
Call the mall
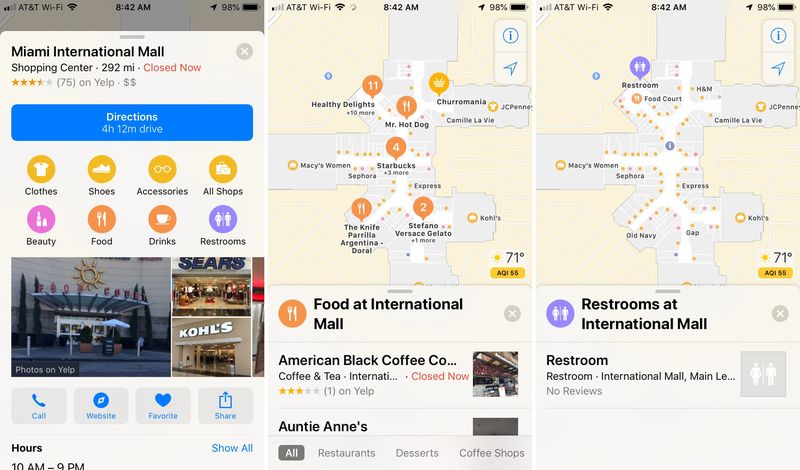click(x=39, y=405)
